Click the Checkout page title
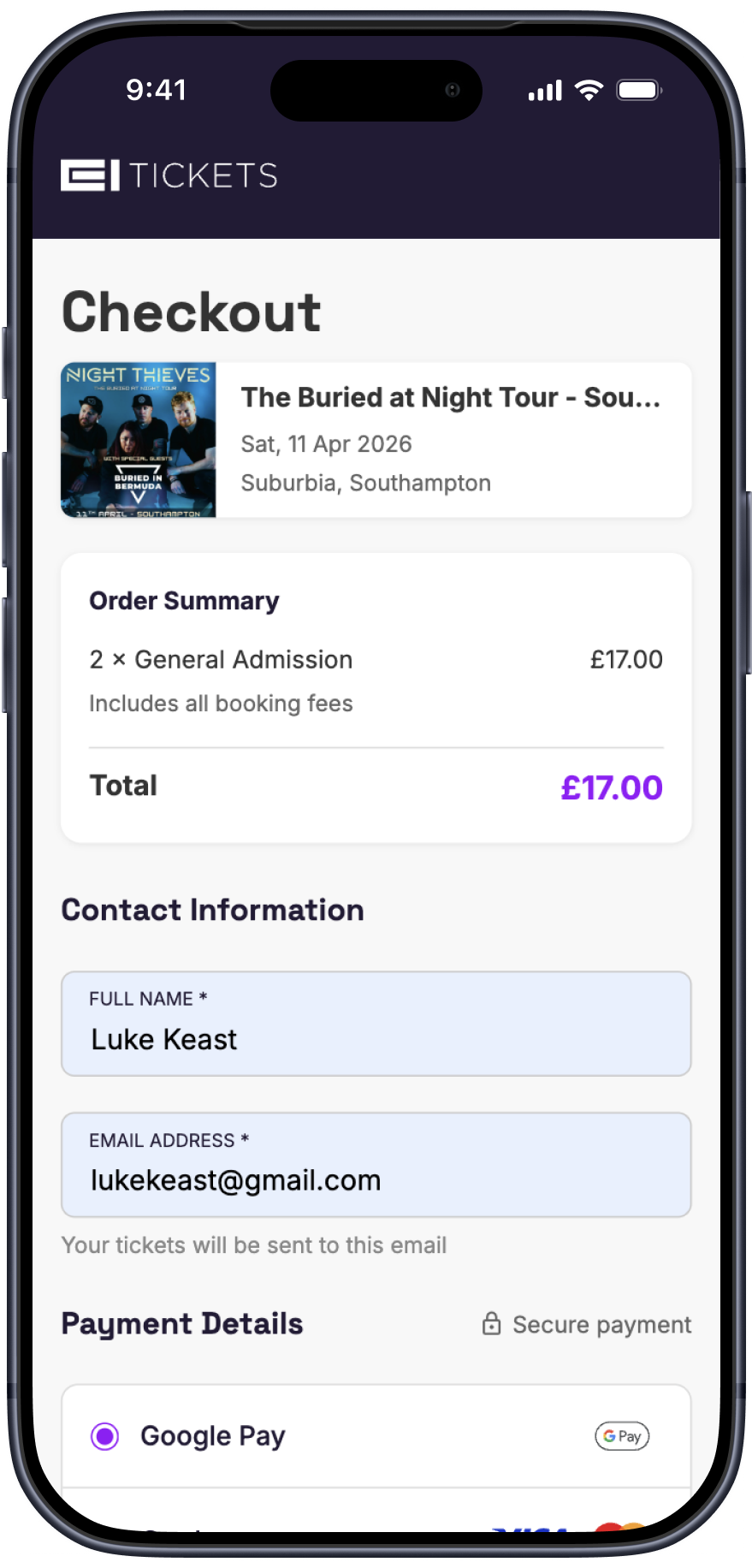 (190, 312)
